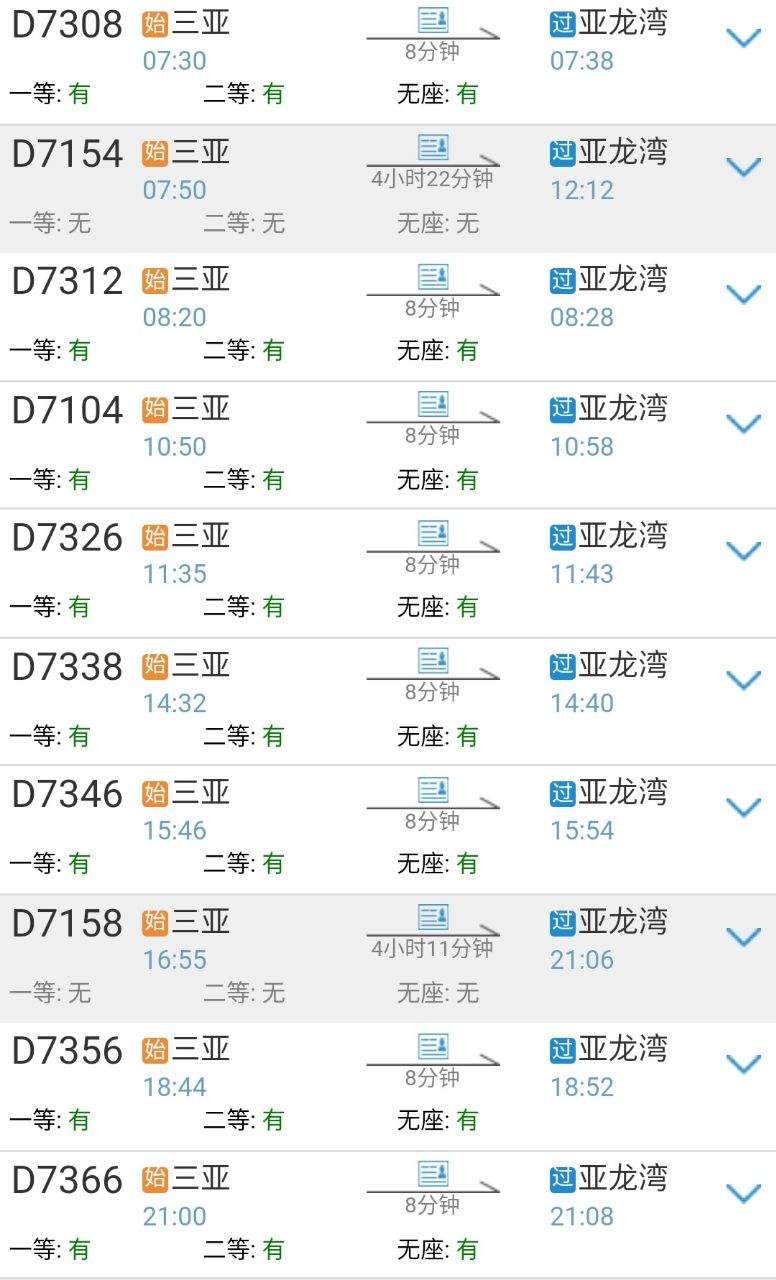Expand details for train D7308
Screen dimensions: 776x1280
tap(743, 38)
